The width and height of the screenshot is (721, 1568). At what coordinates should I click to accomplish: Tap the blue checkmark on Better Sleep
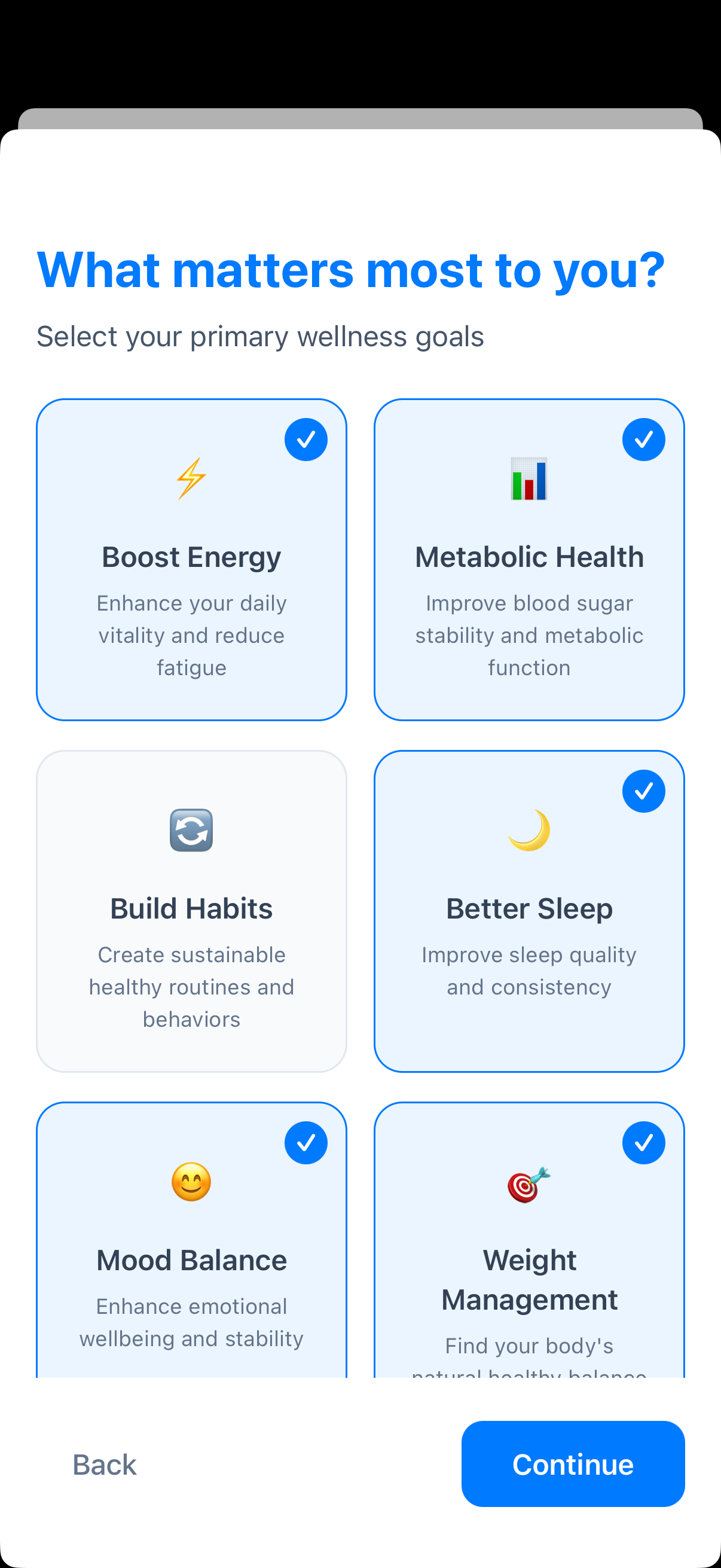pos(644,790)
